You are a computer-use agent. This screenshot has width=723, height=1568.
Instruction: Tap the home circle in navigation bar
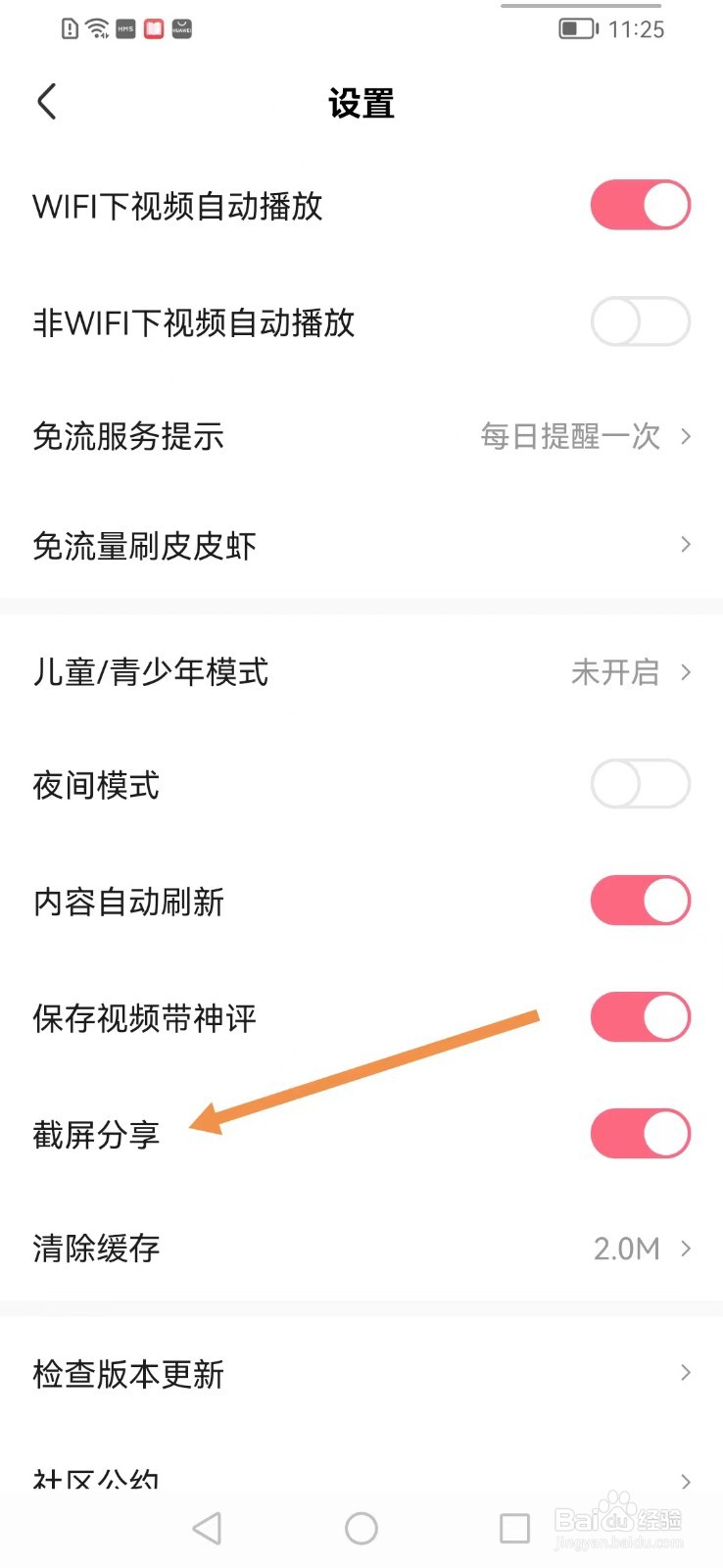click(361, 1527)
